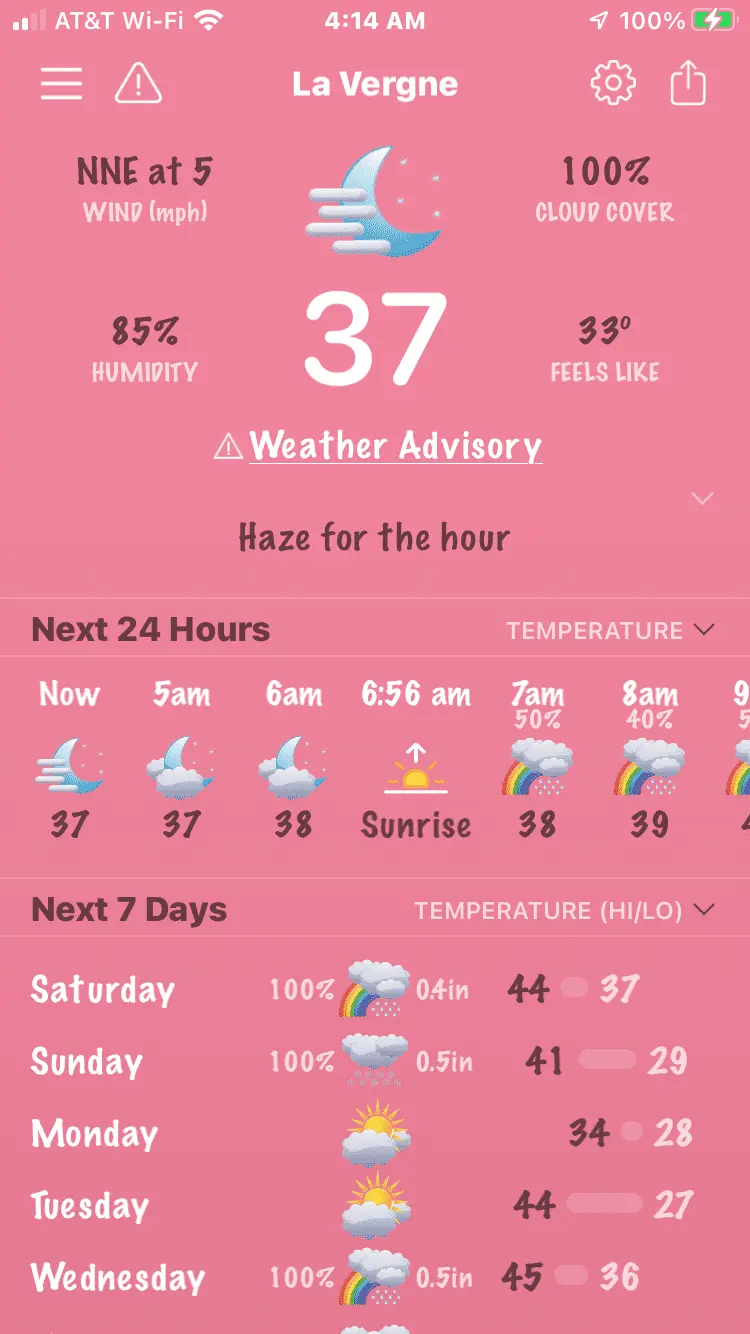Open the weather alerts warning icon
The width and height of the screenshot is (750, 1334).
138,84
